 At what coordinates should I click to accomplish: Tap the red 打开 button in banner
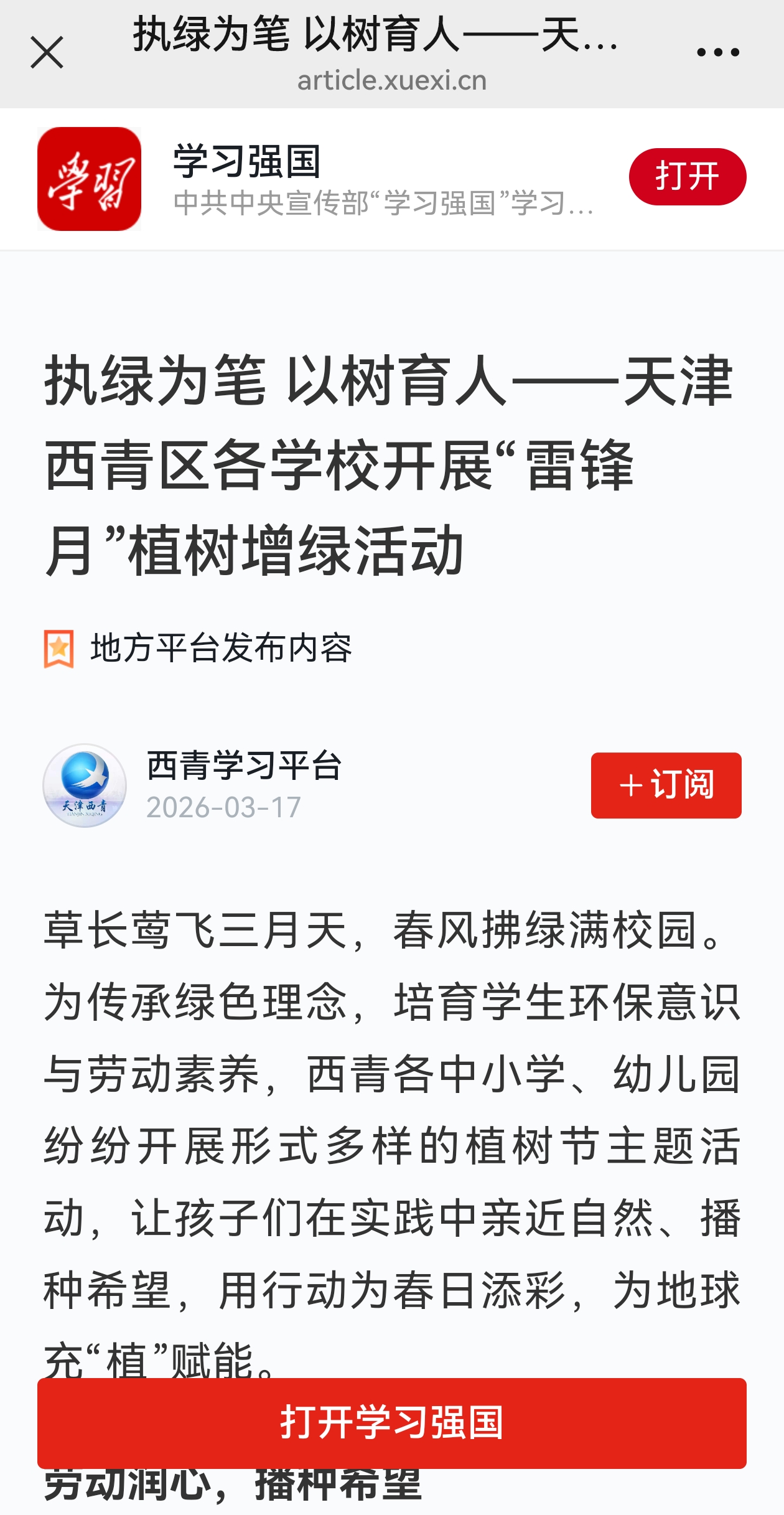687,177
